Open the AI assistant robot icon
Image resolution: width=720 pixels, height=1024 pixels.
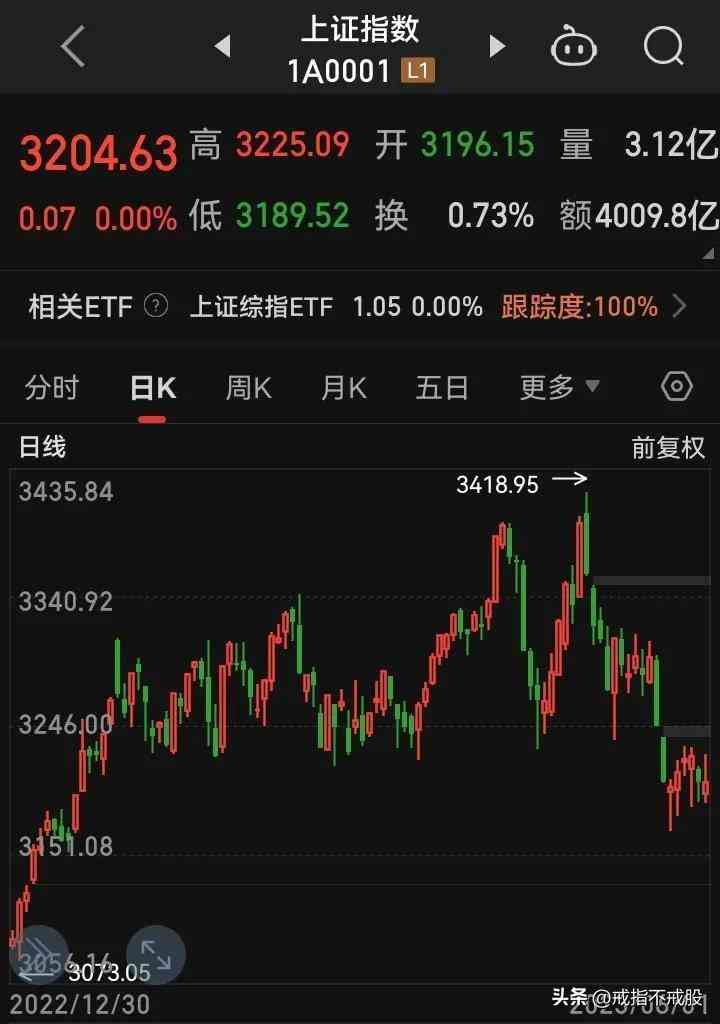click(x=573, y=46)
